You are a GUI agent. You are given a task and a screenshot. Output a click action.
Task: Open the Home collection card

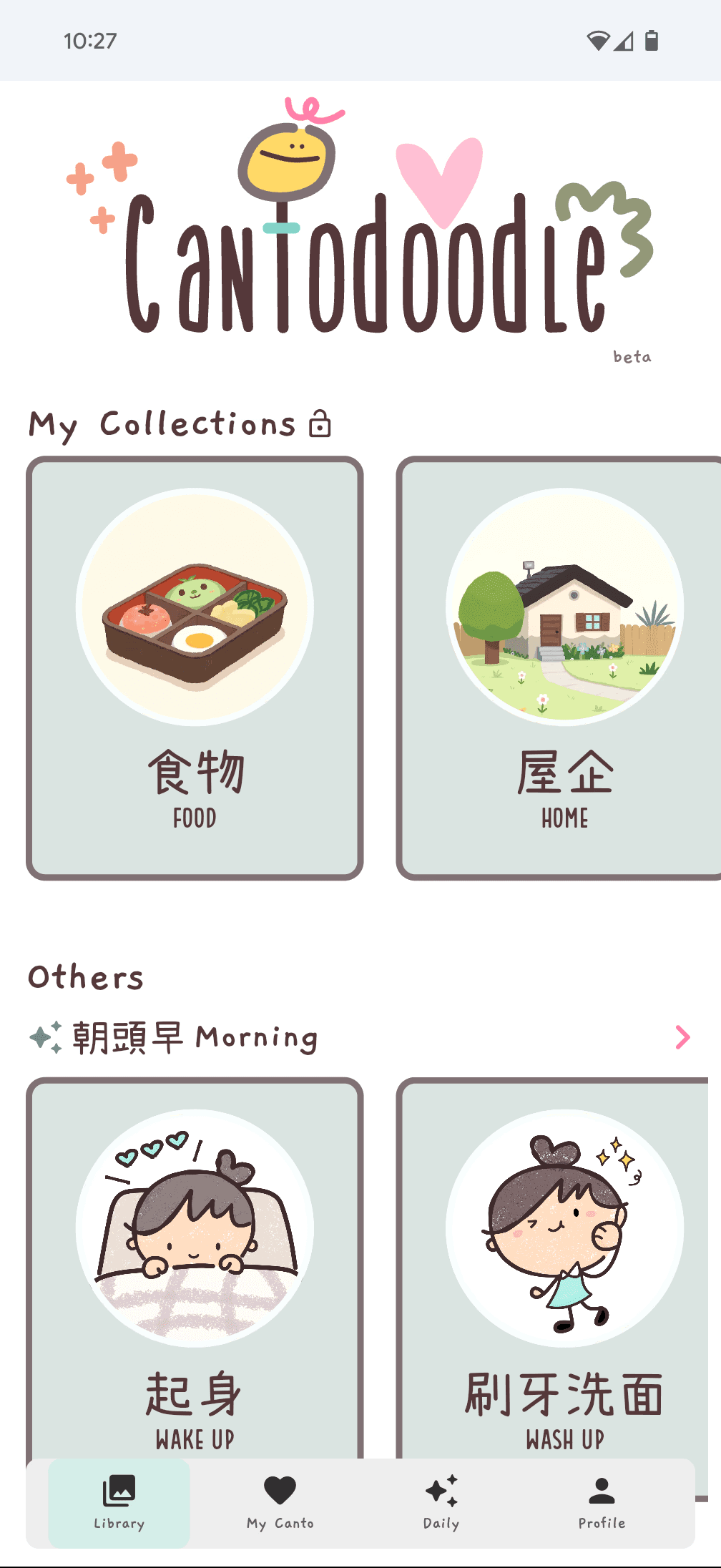[564, 667]
